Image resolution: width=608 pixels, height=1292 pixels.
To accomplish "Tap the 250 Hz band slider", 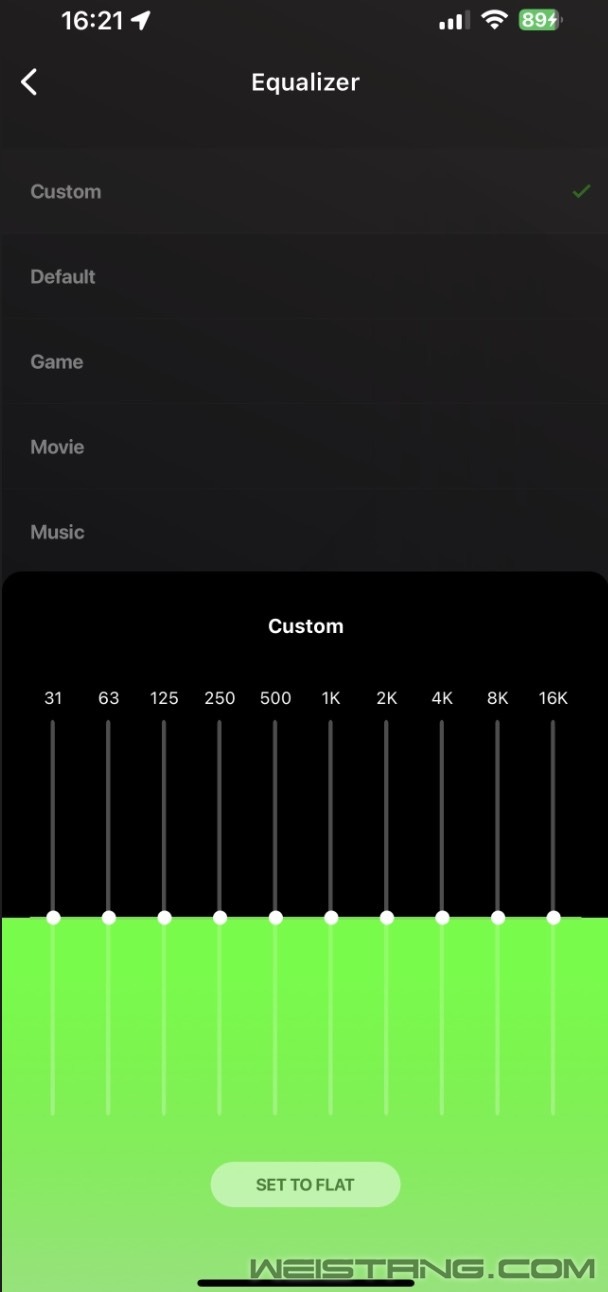I will point(220,917).
